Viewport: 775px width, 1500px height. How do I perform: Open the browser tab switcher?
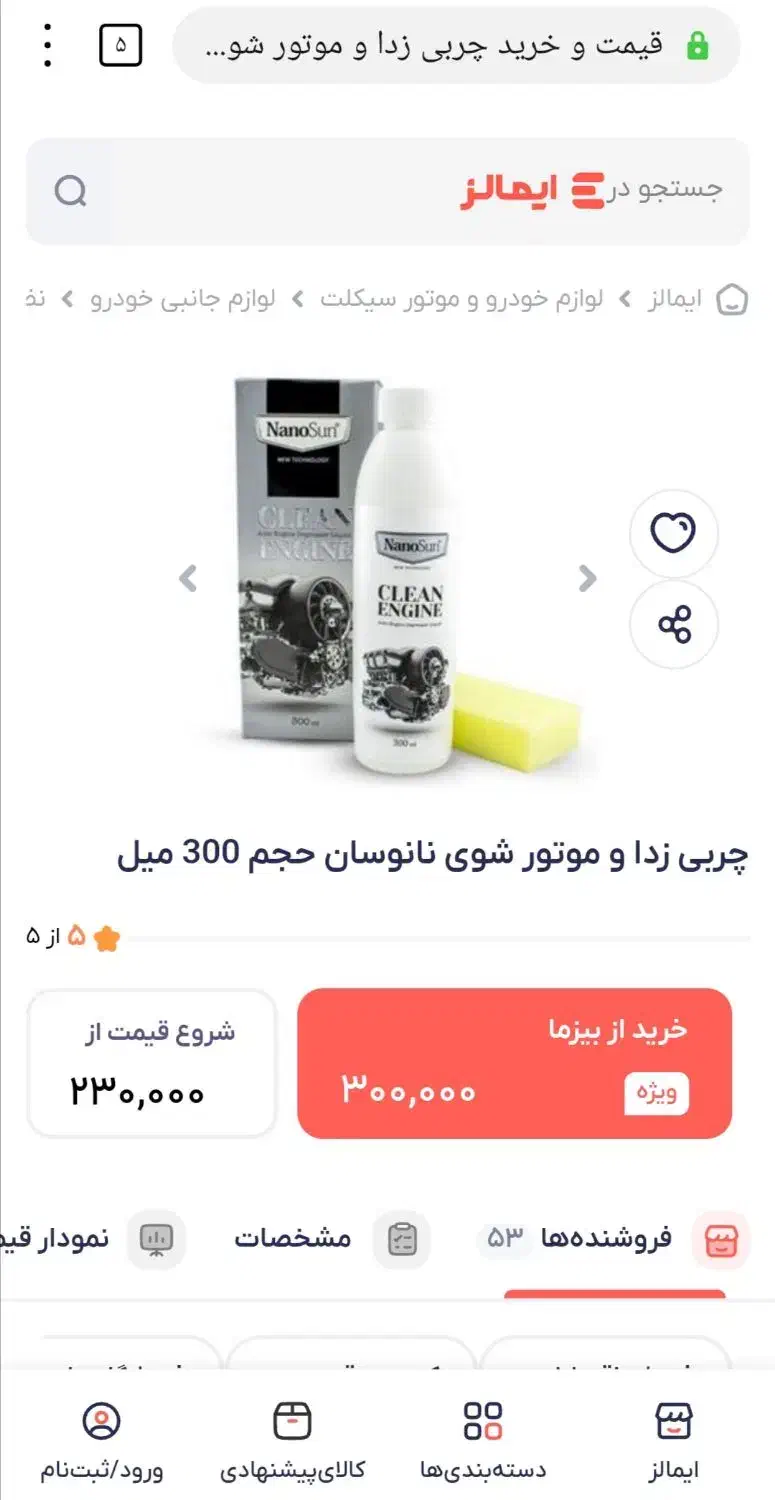coord(121,46)
